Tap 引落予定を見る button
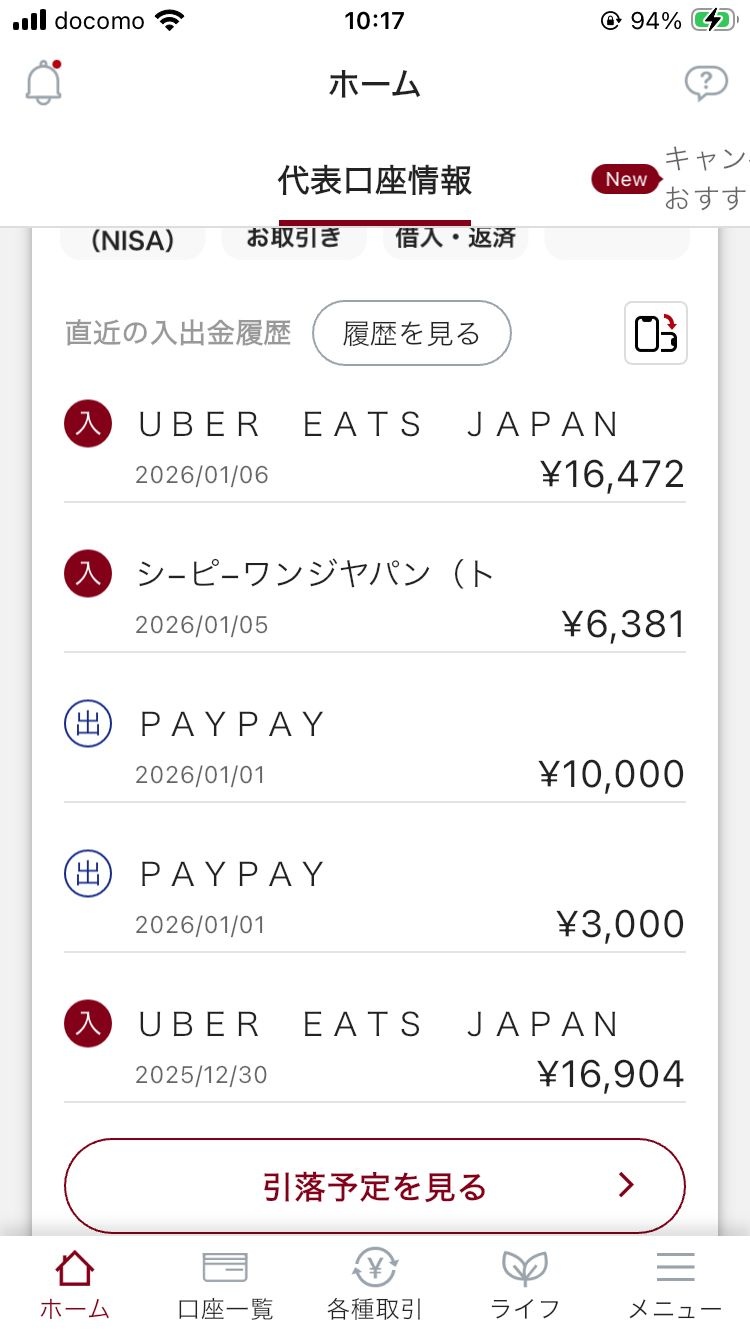Viewport: 750px width, 1334px height. click(x=375, y=1186)
